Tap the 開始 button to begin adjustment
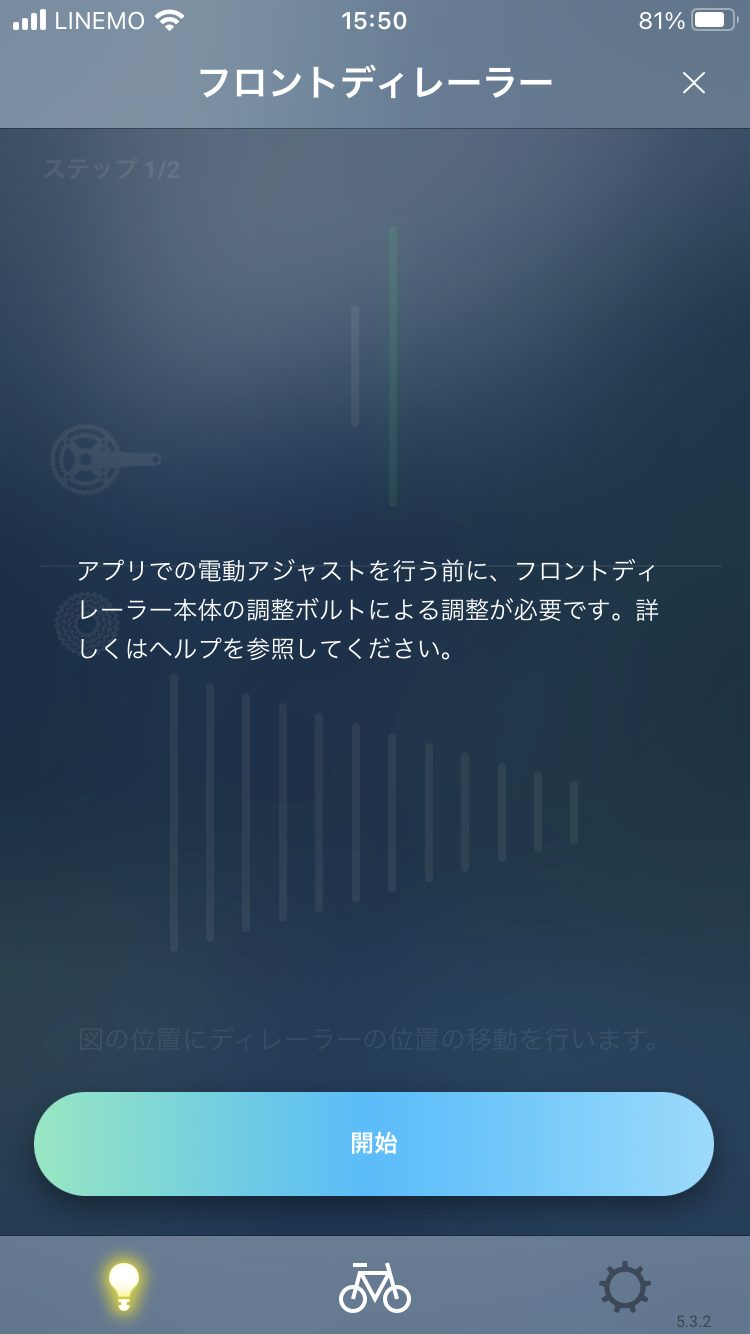The height and width of the screenshot is (1334, 750). 374,1143
